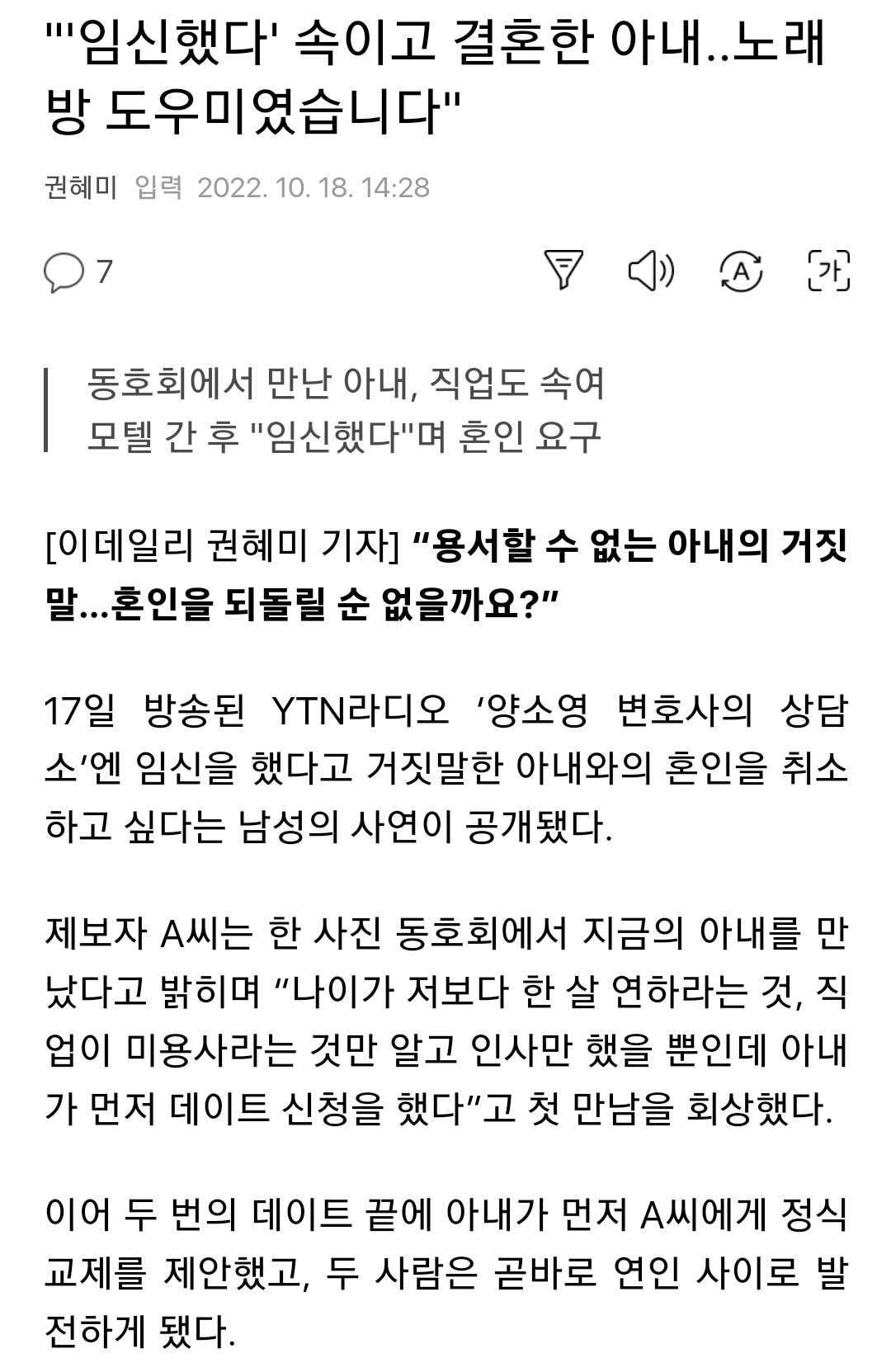Listen to the article with text-to-speech
The image size is (891, 1372).
coord(652,270)
